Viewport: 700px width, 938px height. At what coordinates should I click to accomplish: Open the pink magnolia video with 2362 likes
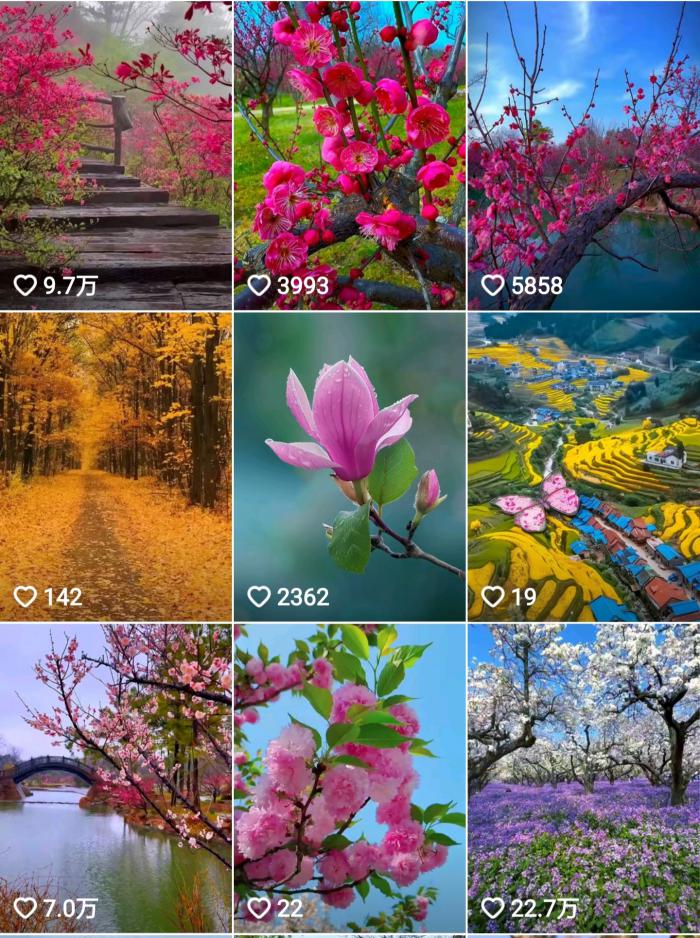pyautogui.click(x=349, y=465)
